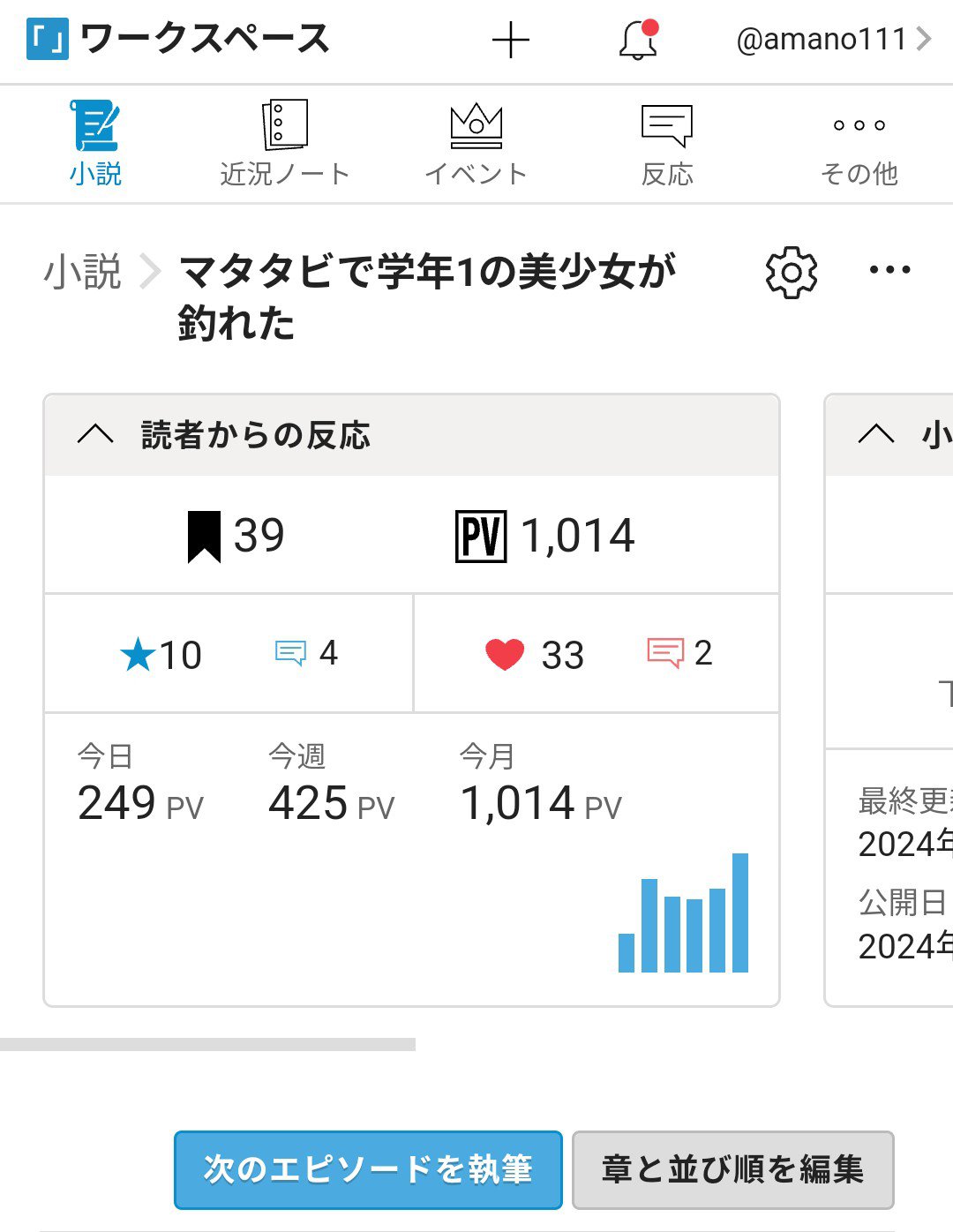This screenshot has height=1232, width=953.
Task: Go back to 小説 breadcrumb
Action: tap(82, 271)
